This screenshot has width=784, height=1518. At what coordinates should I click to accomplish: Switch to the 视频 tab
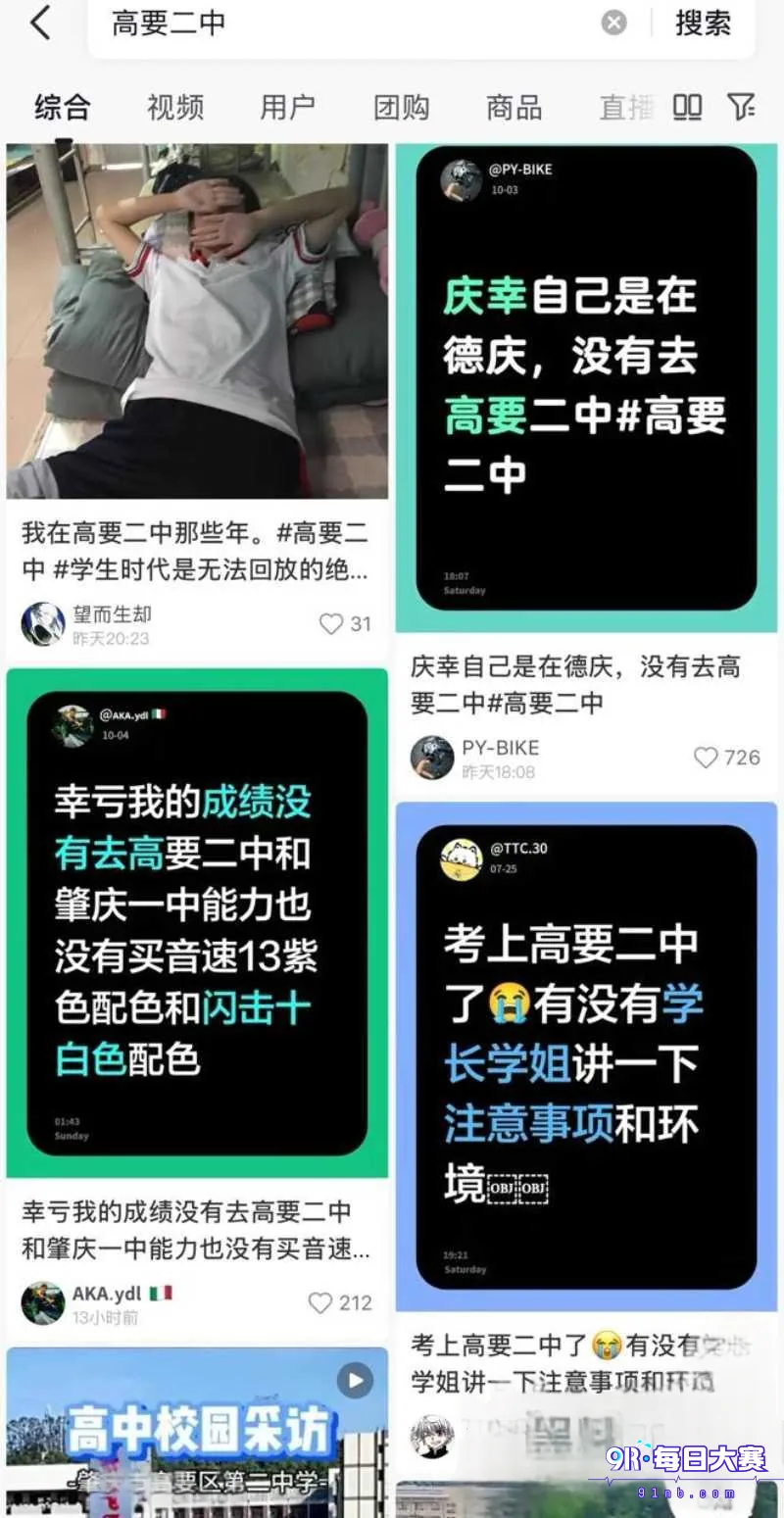coord(175,108)
